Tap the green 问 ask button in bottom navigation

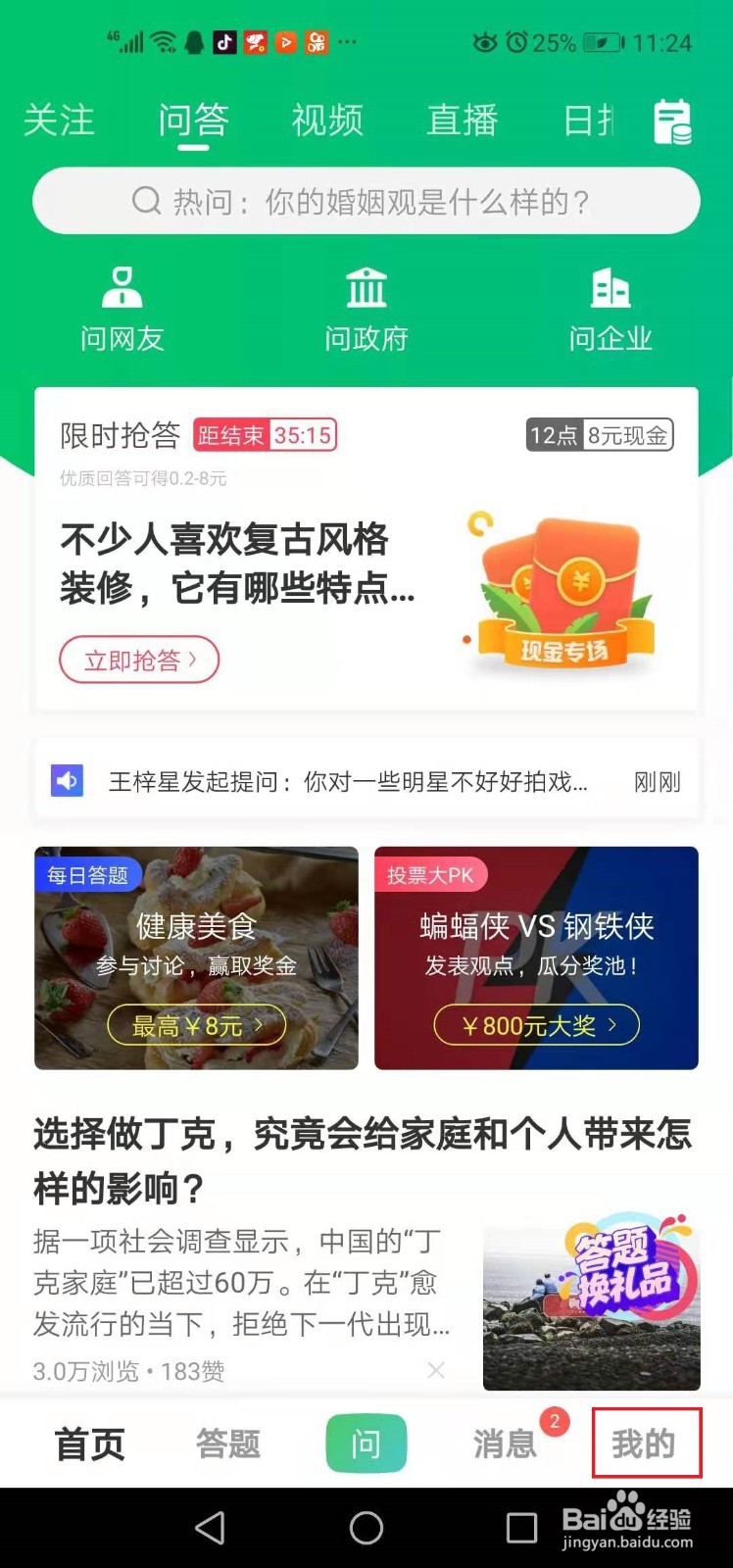click(366, 1443)
